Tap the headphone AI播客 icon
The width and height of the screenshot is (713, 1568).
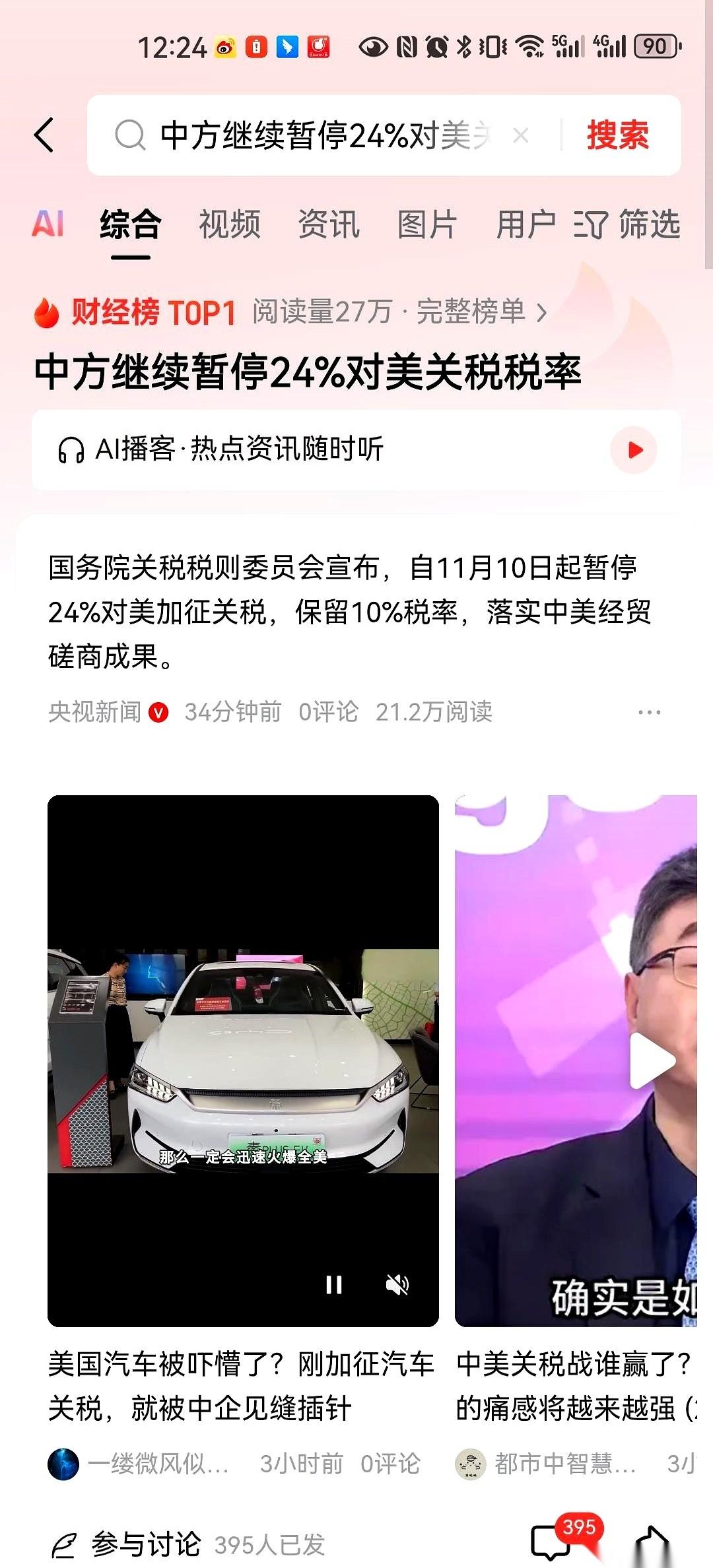coord(72,449)
